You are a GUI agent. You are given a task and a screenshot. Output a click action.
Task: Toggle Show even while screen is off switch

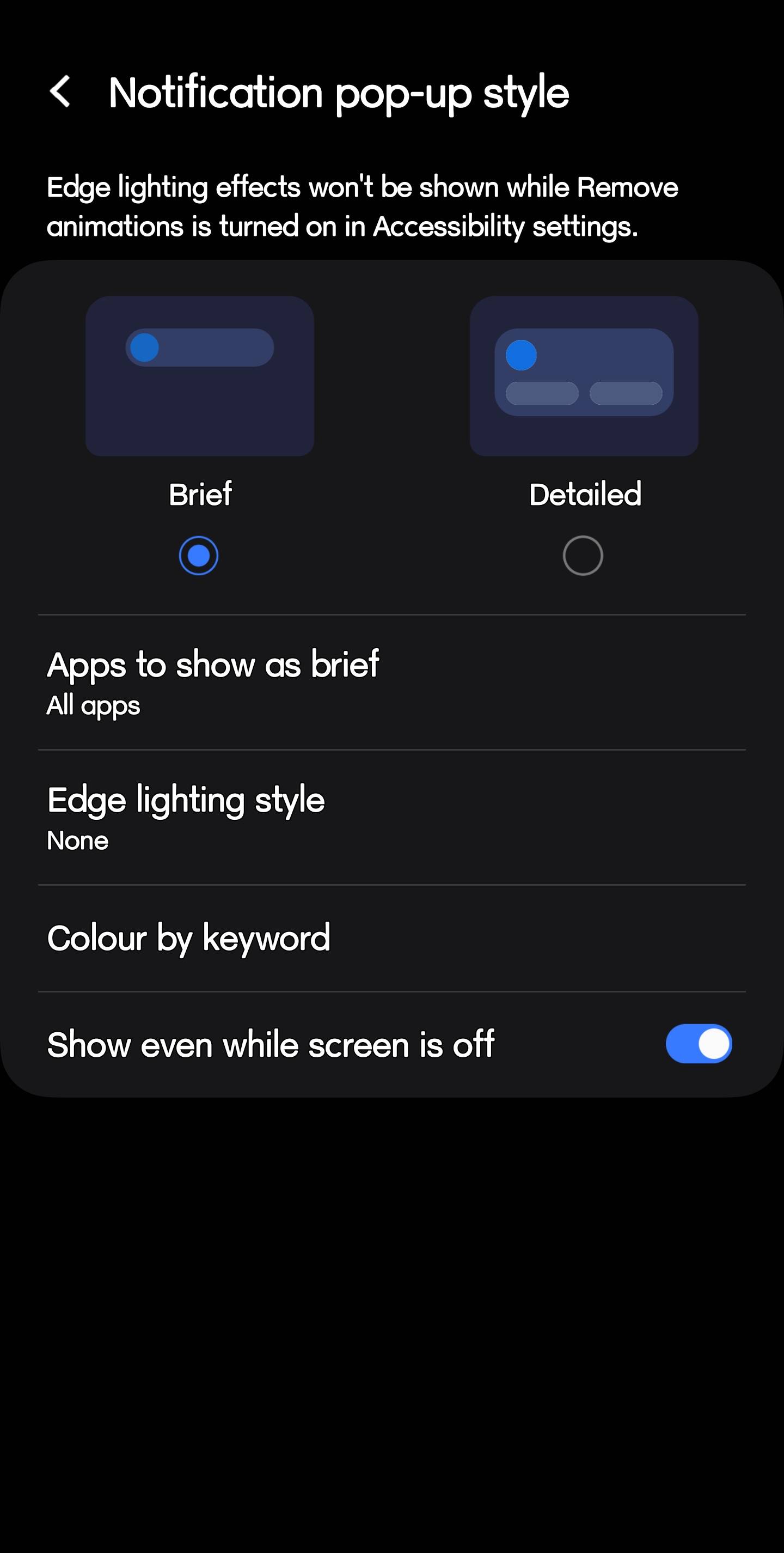click(699, 1044)
